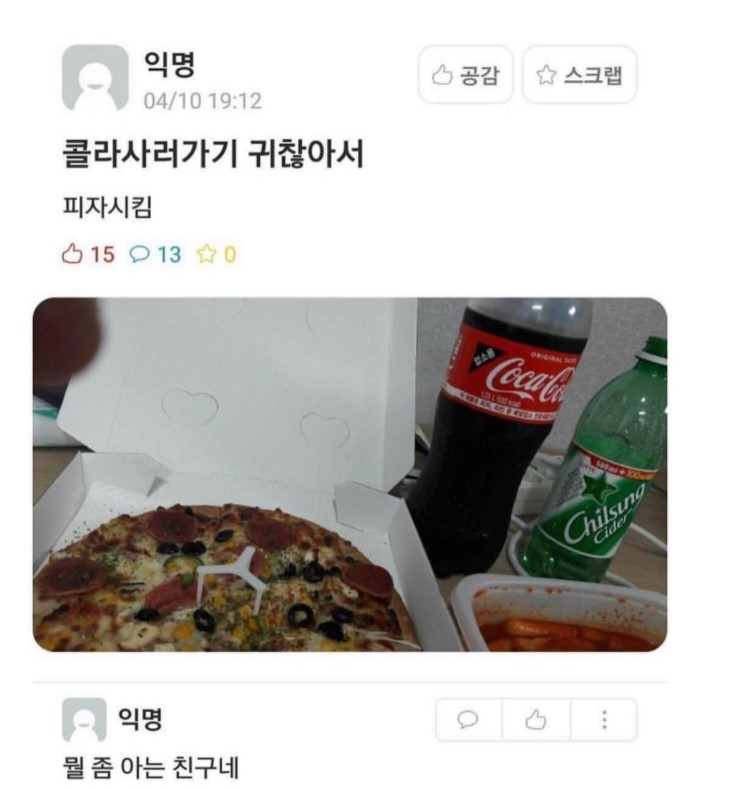Reply to the comment 뭘 좀 아는 친구네
The width and height of the screenshot is (738, 789).
pos(469,720)
